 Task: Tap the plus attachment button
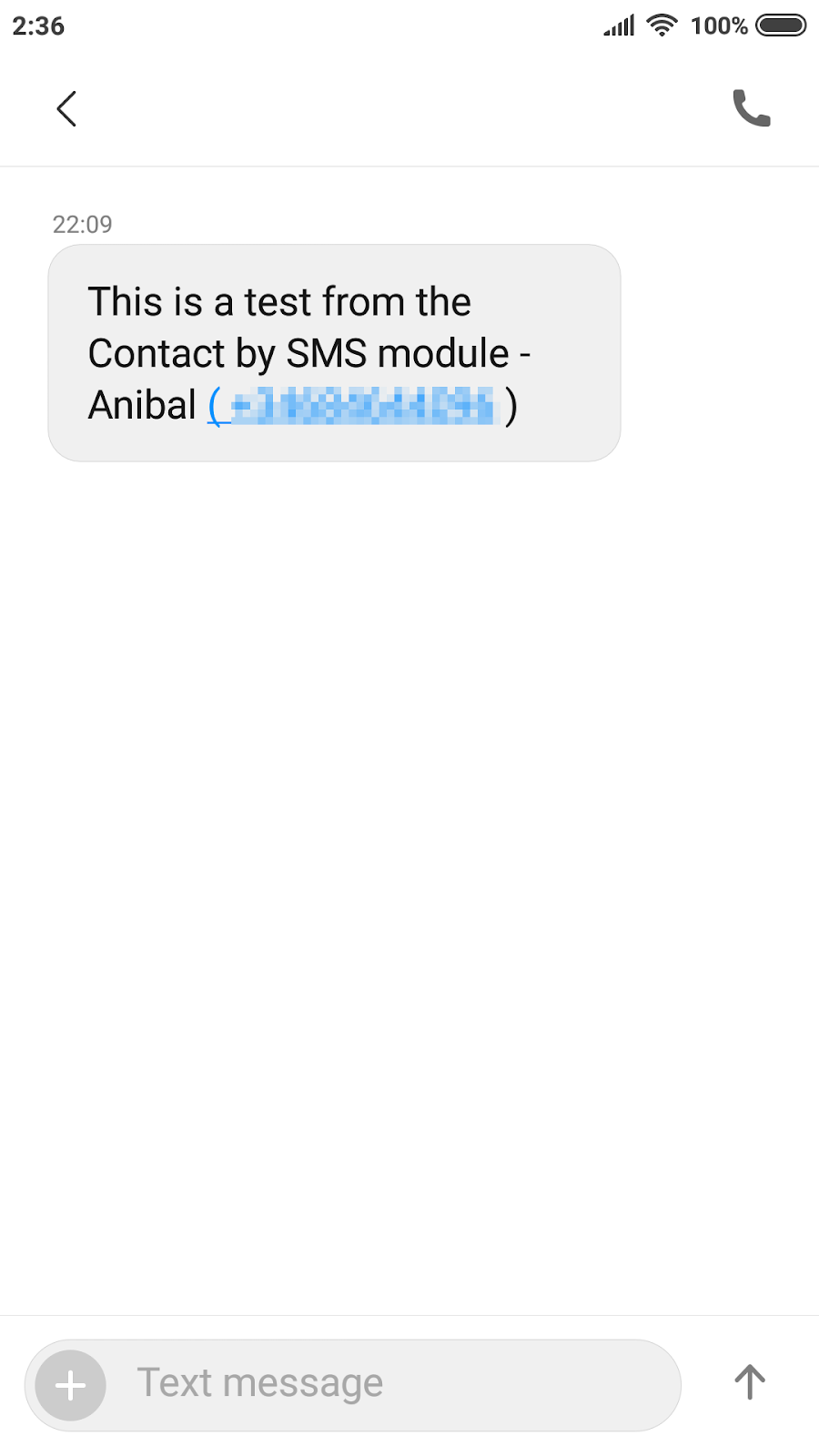(x=71, y=1385)
